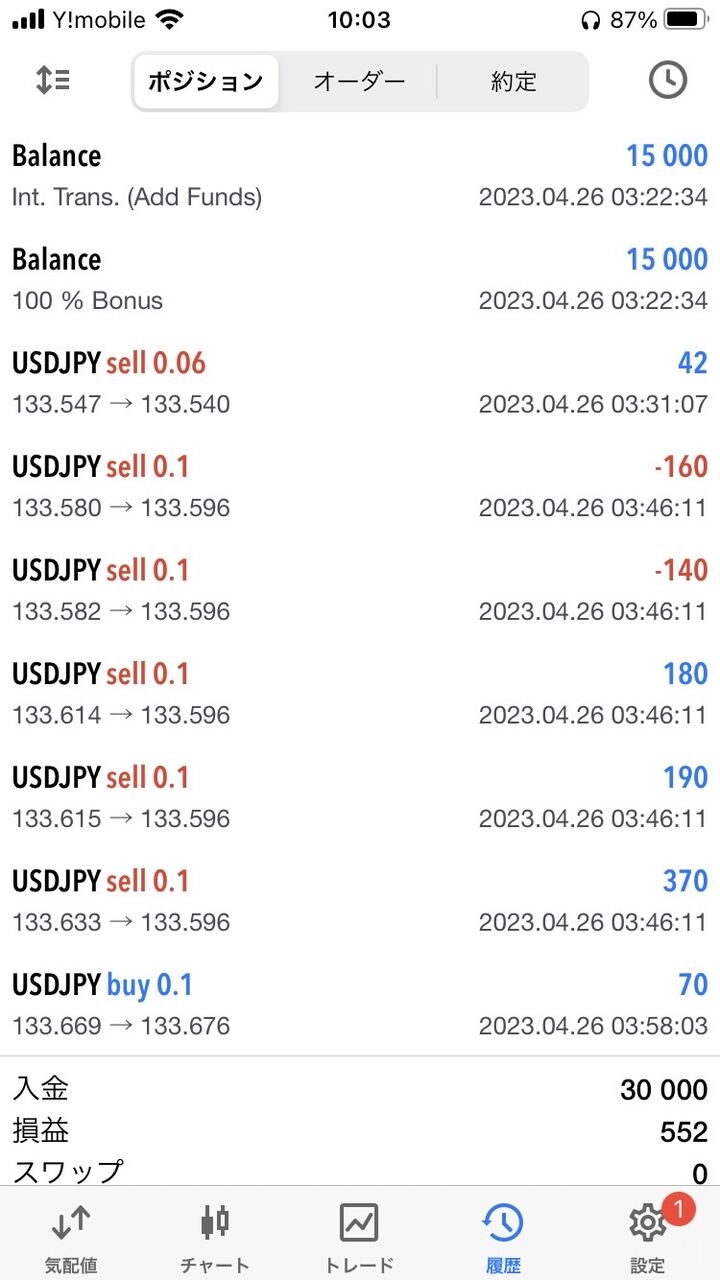The width and height of the screenshot is (720, 1280).
Task: Switch to the オーダー segment
Action: [359, 82]
